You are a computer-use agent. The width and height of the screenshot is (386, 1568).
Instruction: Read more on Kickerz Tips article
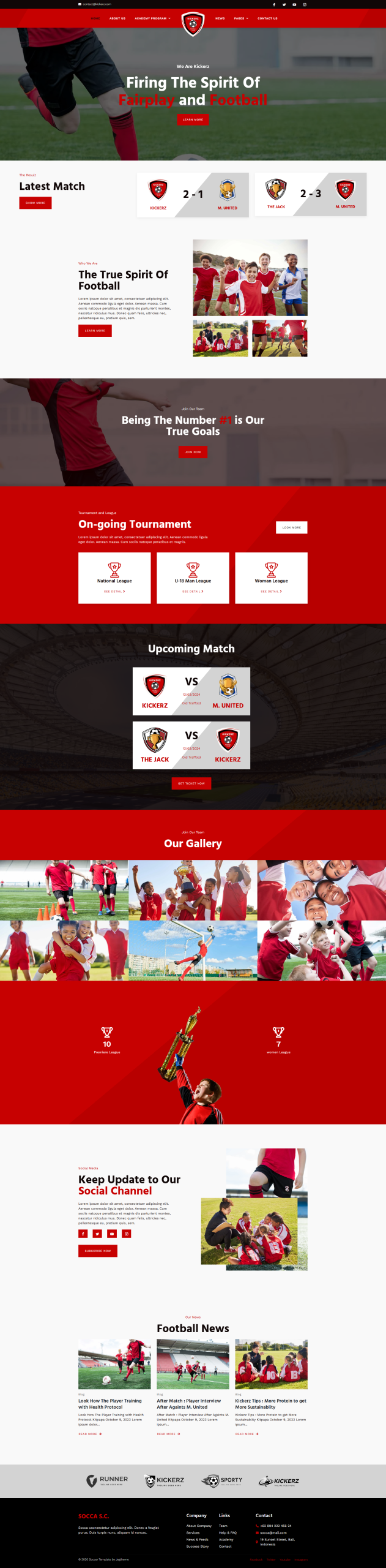click(247, 1434)
